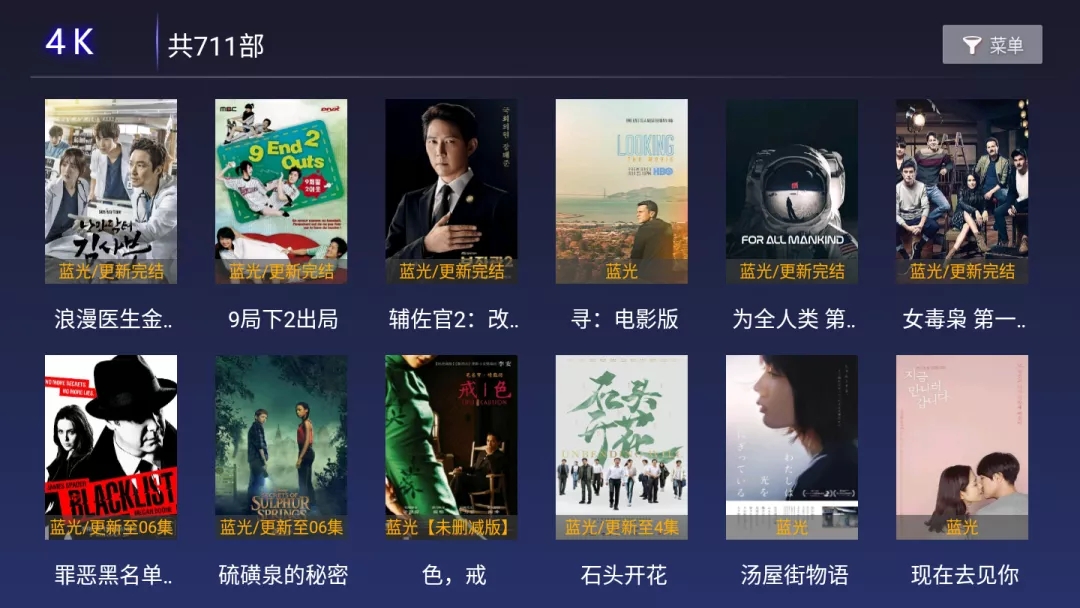
Task: Open the 罪恶黑名单.. Blacklist poster
Action: click(111, 447)
